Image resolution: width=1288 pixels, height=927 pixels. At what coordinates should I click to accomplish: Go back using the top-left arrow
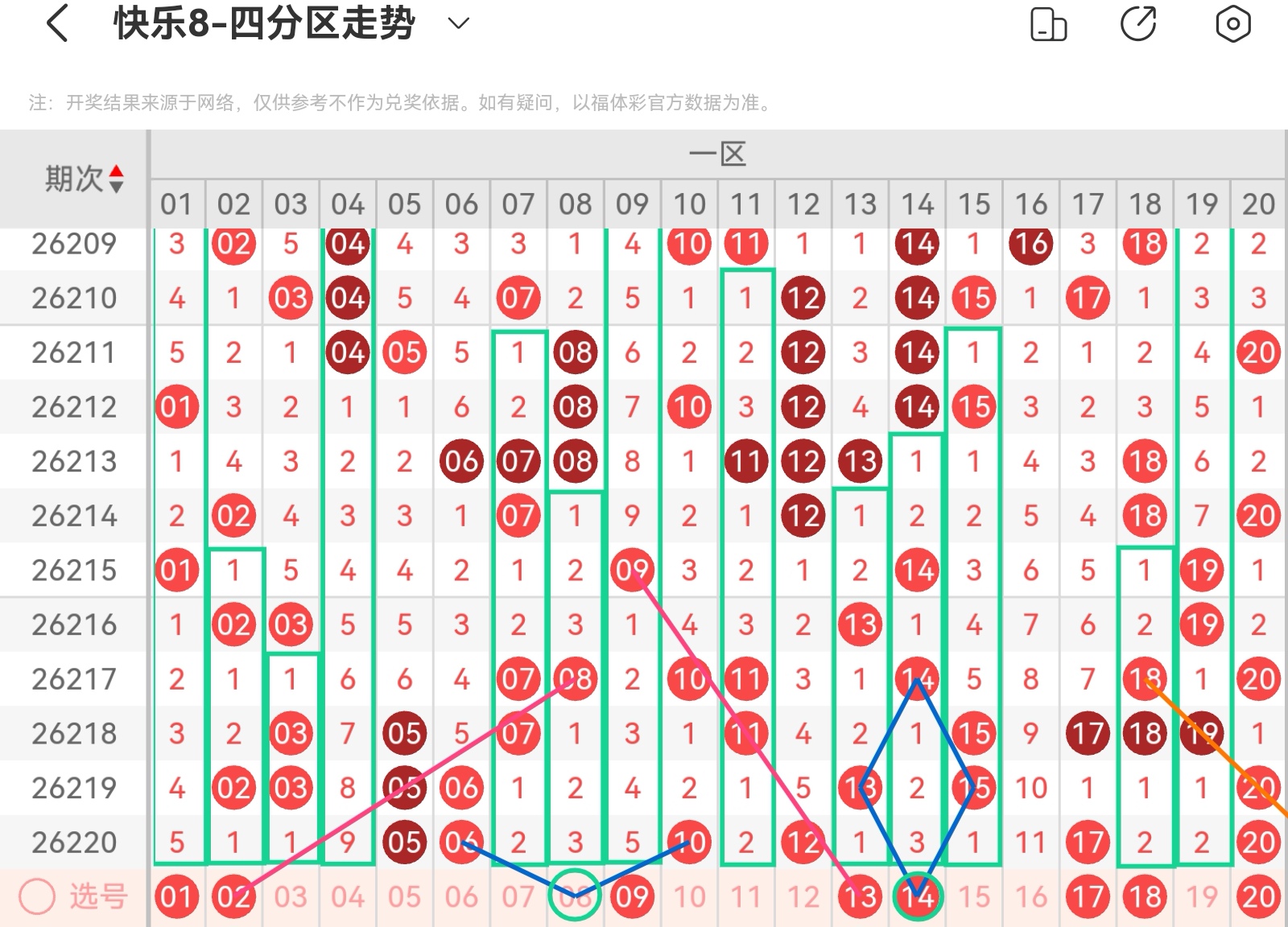(57, 23)
